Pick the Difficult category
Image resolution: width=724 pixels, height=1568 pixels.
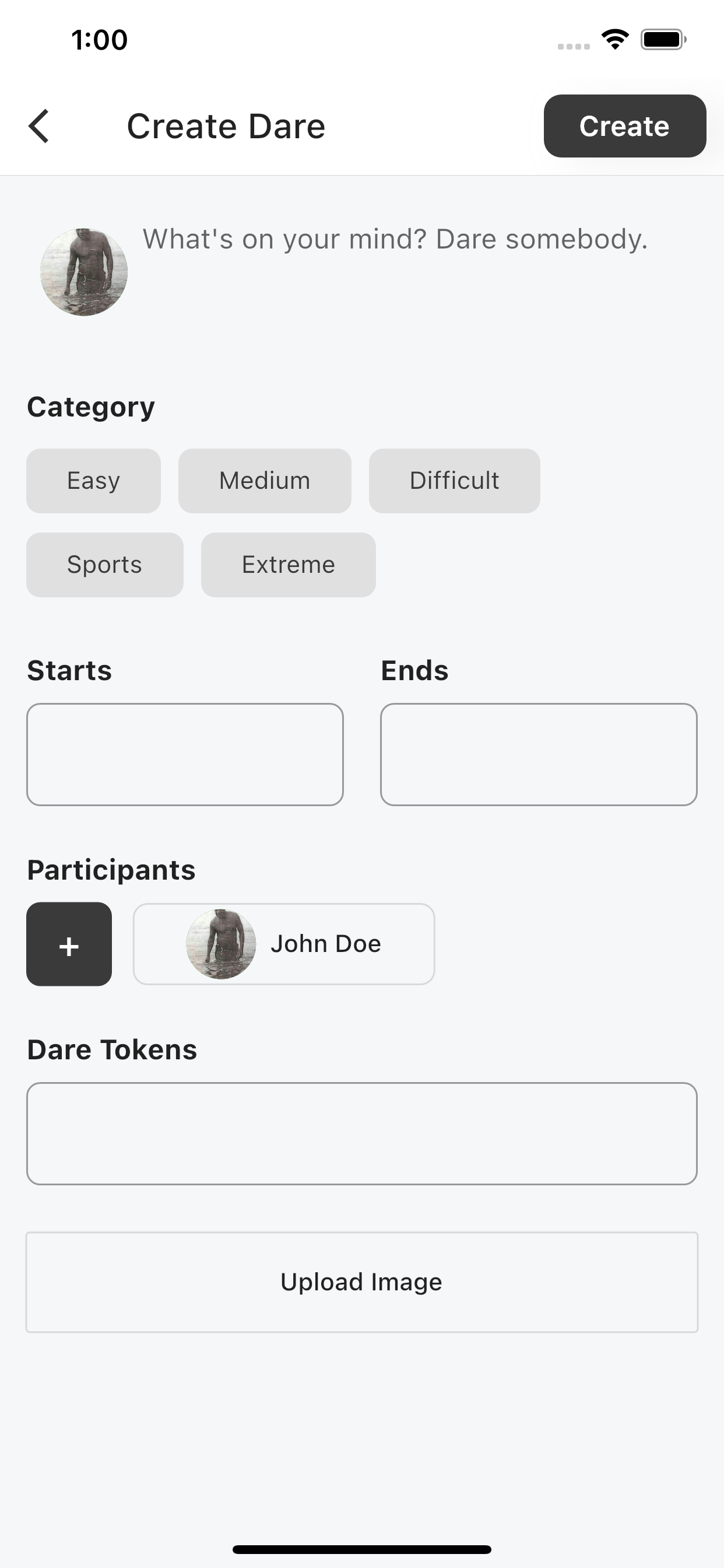[455, 481]
